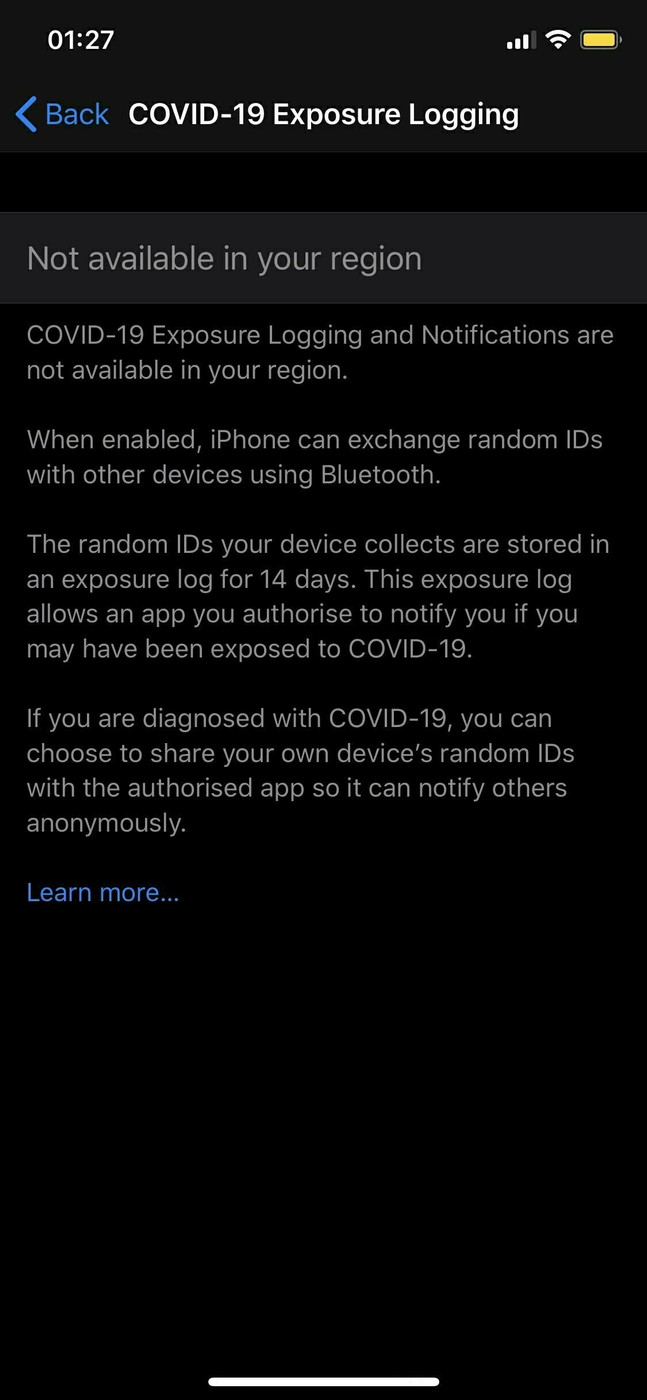The image size is (647, 1400).
Task: Open the Learn more link
Action: click(x=103, y=892)
